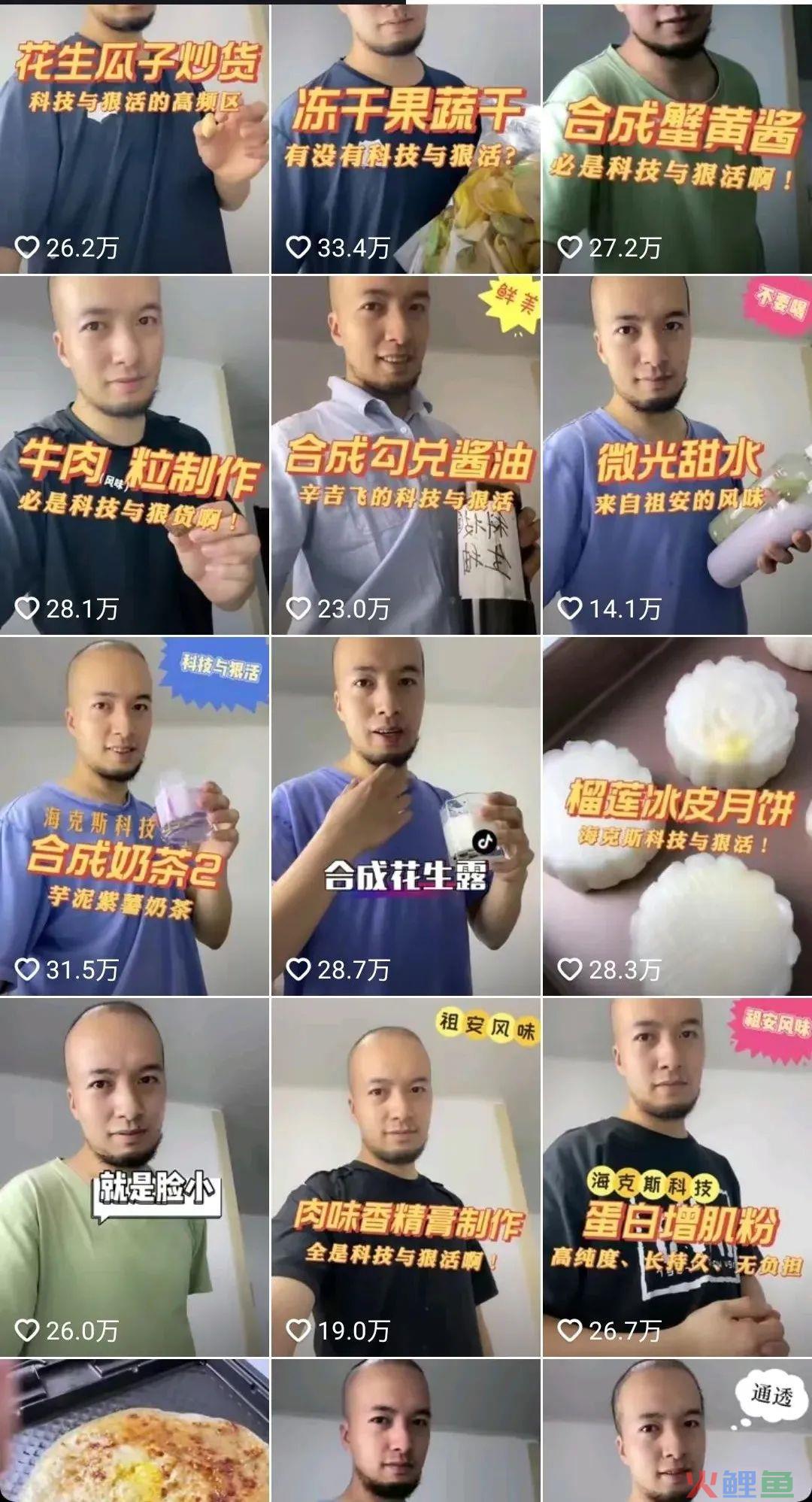This screenshot has height=1502, width=812.
Task: Watch the 牛肉粒制作 video
Action: point(135,455)
